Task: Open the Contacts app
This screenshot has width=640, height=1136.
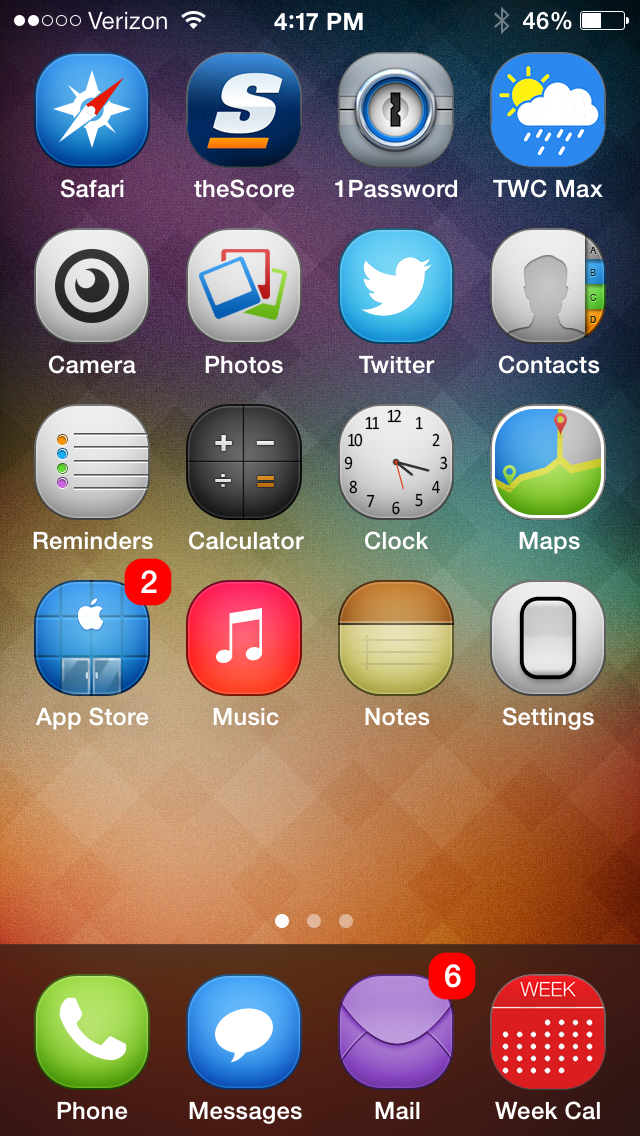Action: tap(548, 286)
